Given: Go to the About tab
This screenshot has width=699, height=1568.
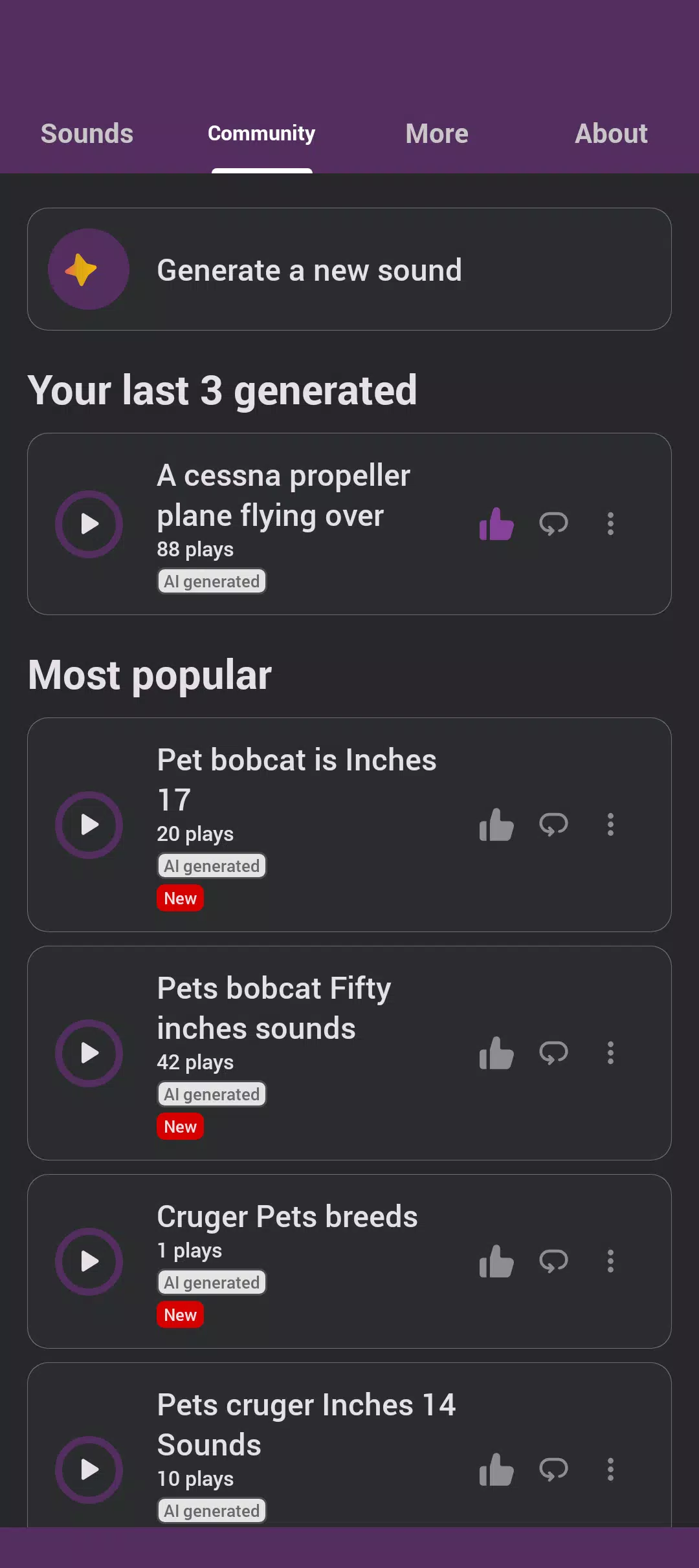Looking at the screenshot, I should click(x=611, y=134).
